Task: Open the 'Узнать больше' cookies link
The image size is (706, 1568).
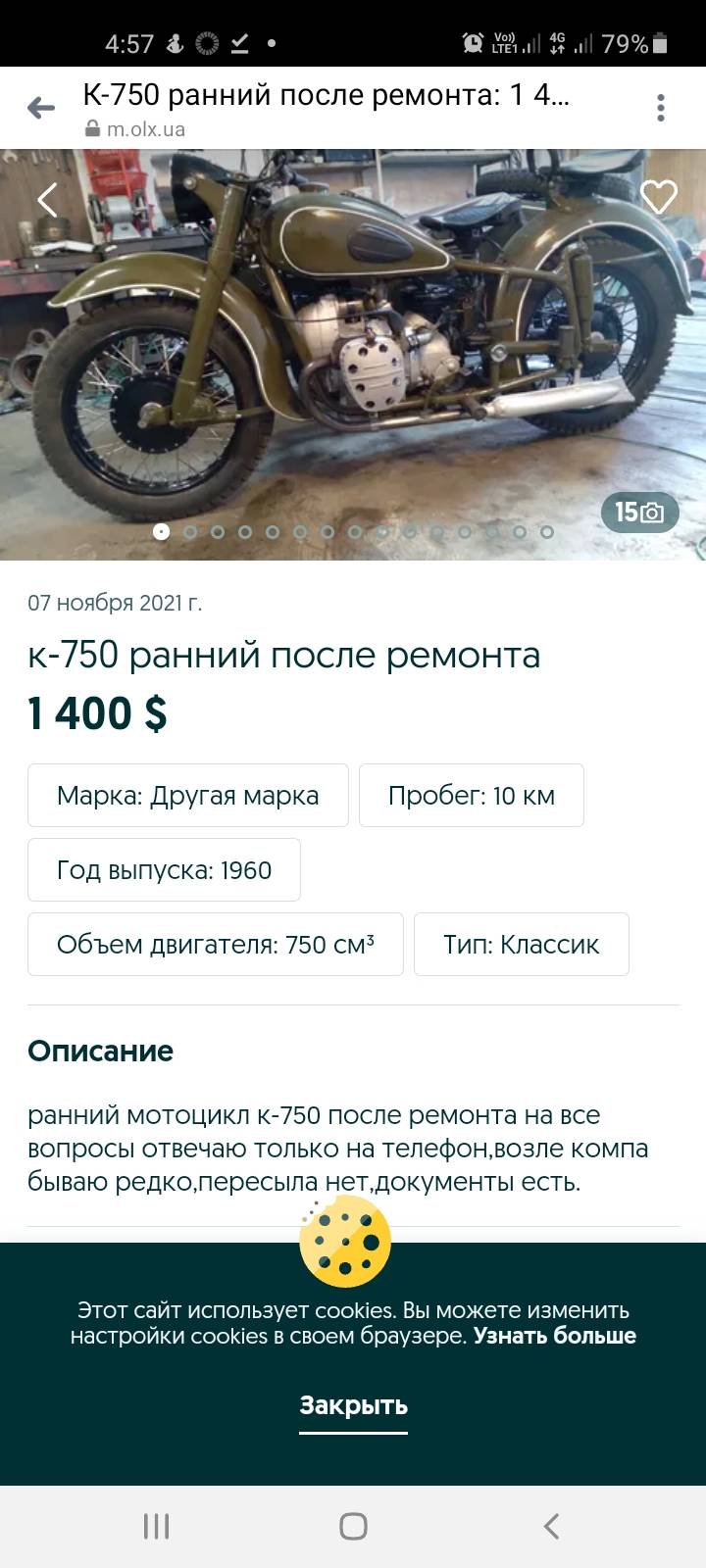Action: click(x=555, y=1336)
